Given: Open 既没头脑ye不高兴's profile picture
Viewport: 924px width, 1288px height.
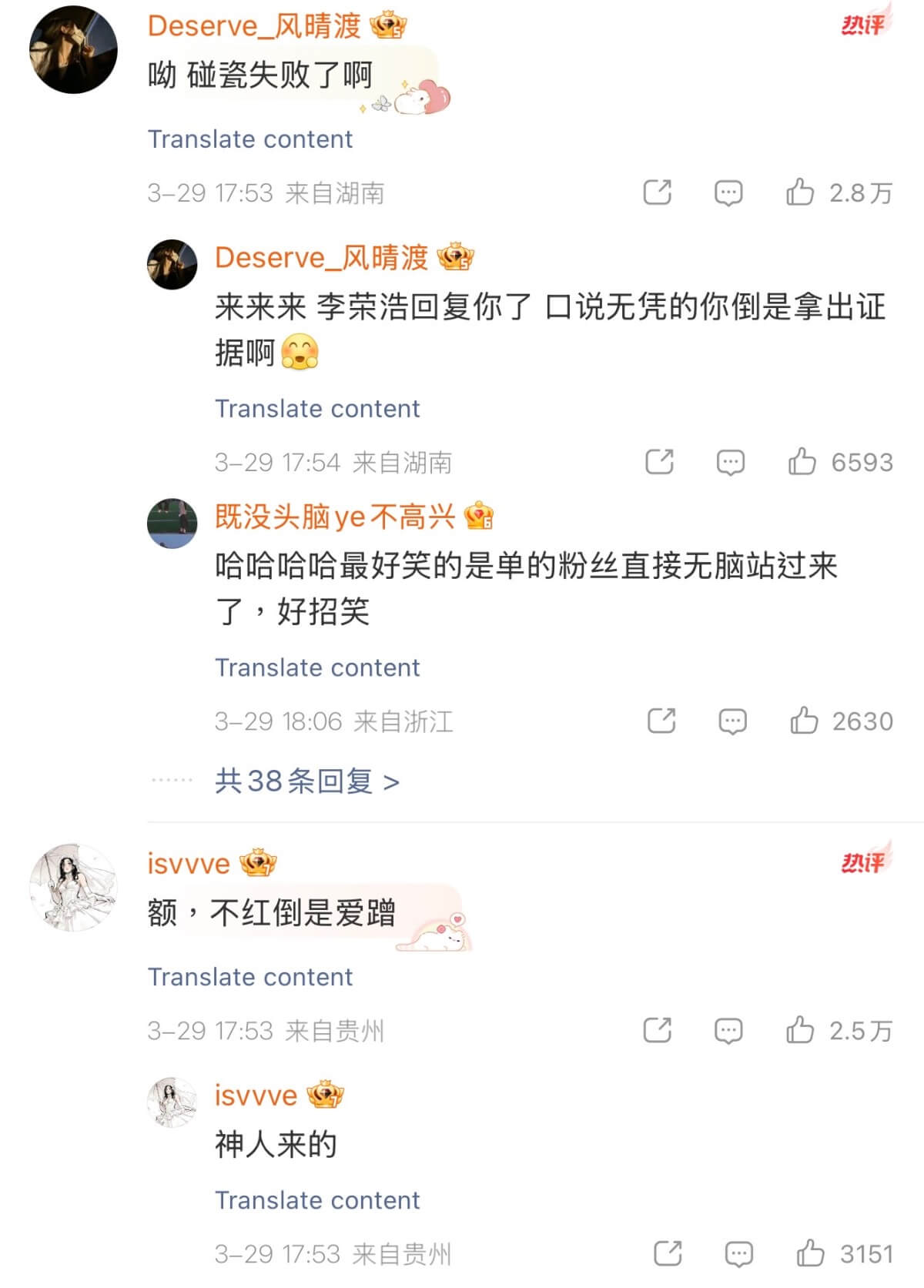Looking at the screenshot, I should click(x=172, y=523).
